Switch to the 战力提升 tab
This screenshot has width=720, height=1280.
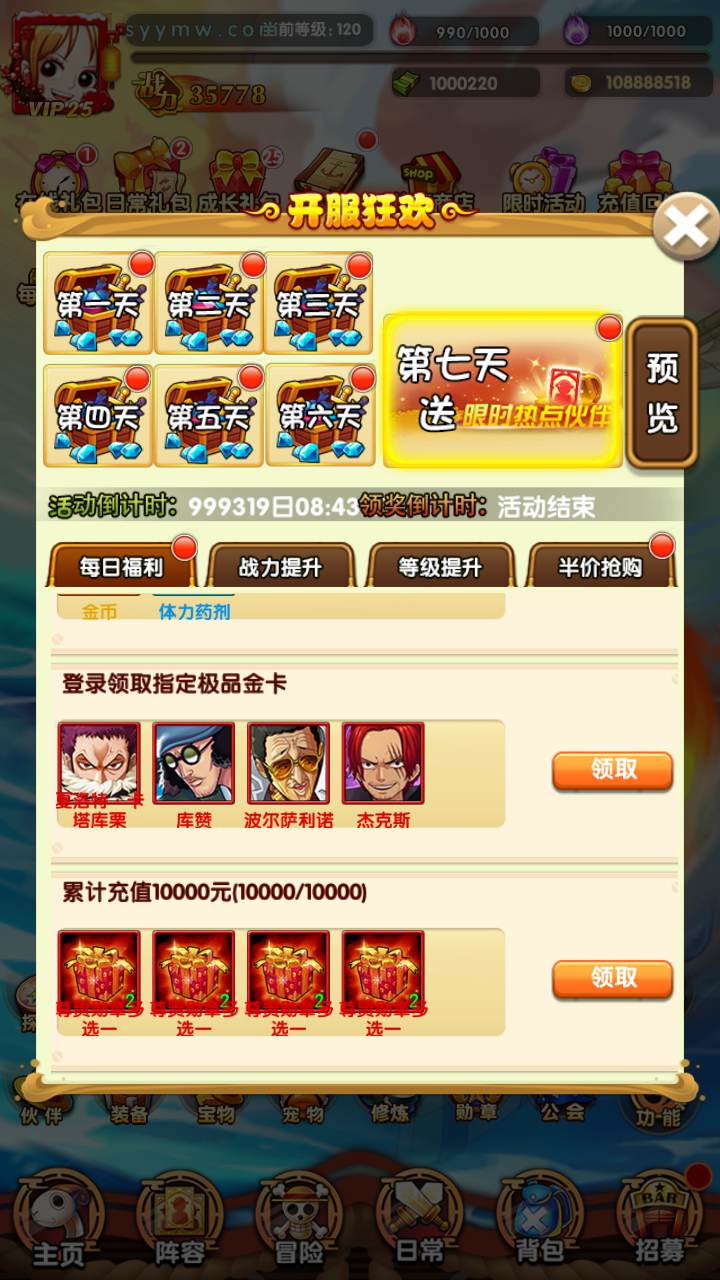(281, 567)
